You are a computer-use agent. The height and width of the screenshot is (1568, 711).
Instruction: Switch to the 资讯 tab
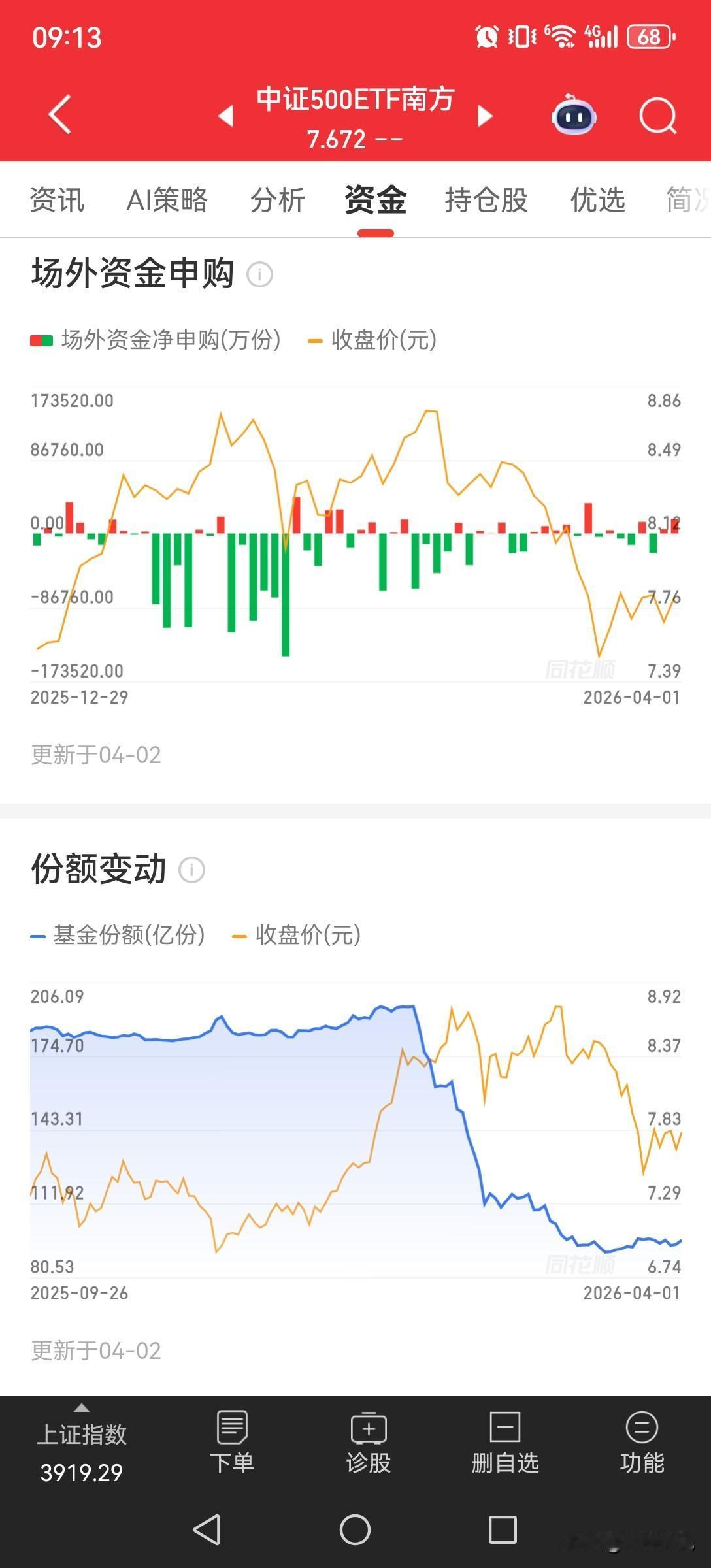(57, 200)
